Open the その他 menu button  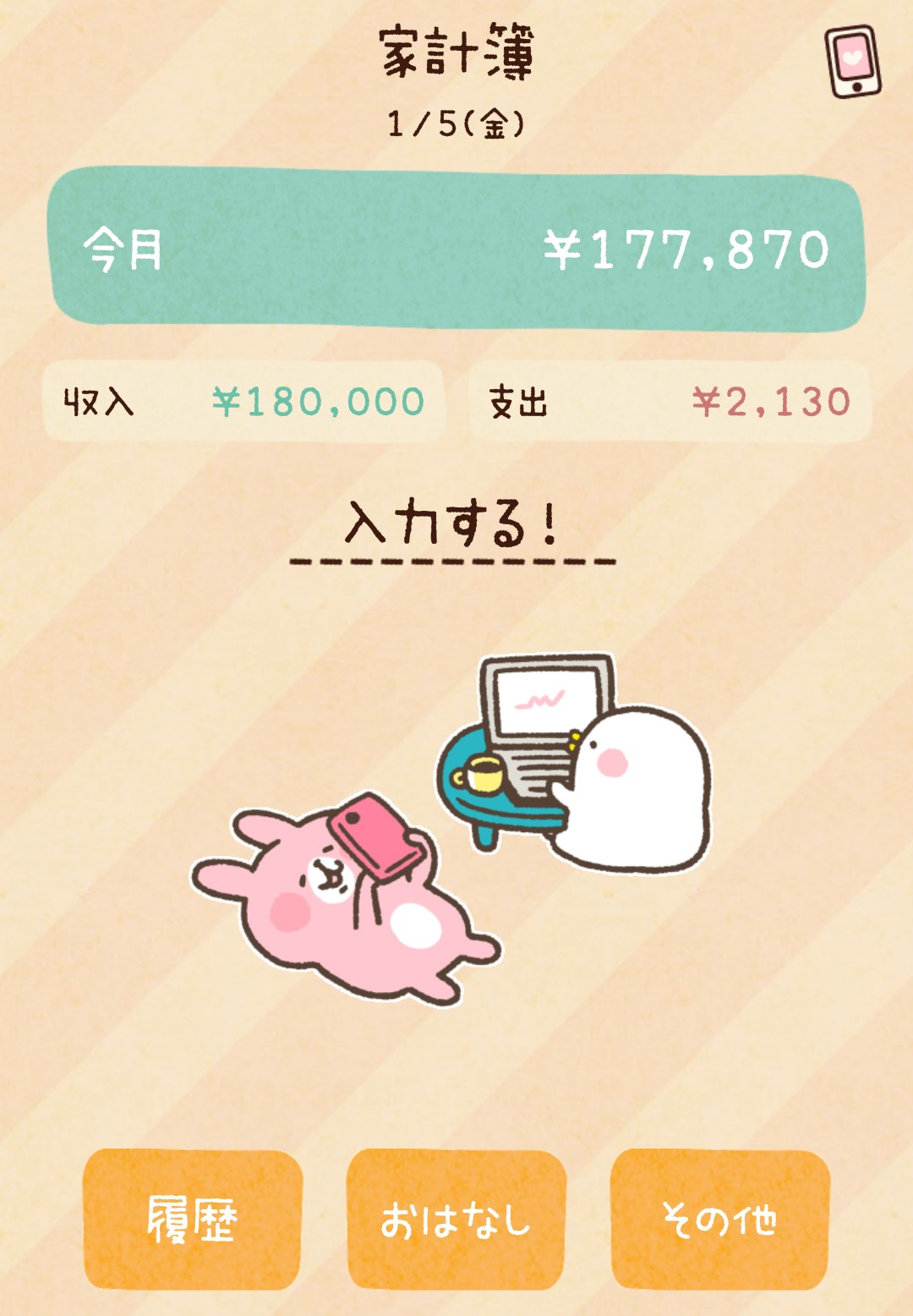719,1219
